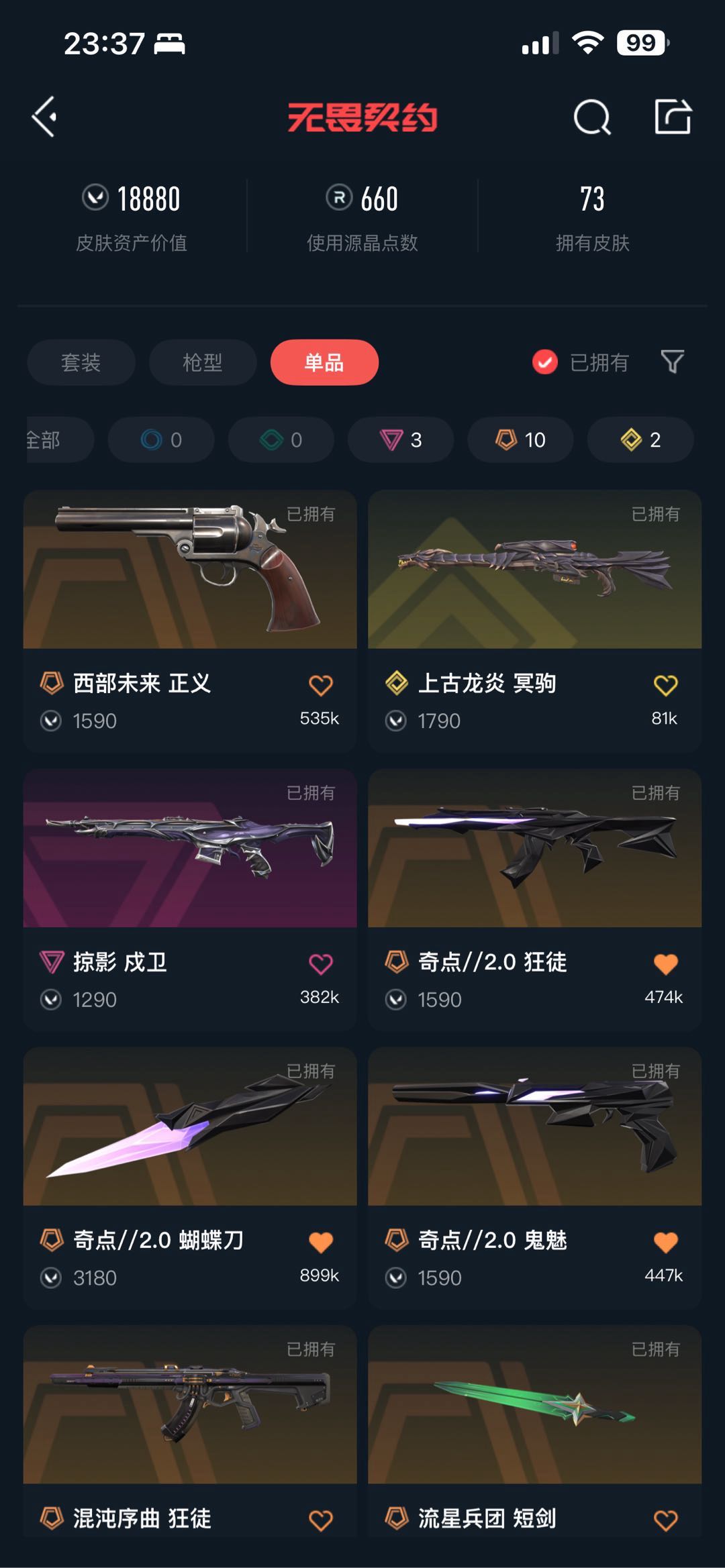725x1568 pixels.
Task: Share this skin collection page
Action: [673, 117]
